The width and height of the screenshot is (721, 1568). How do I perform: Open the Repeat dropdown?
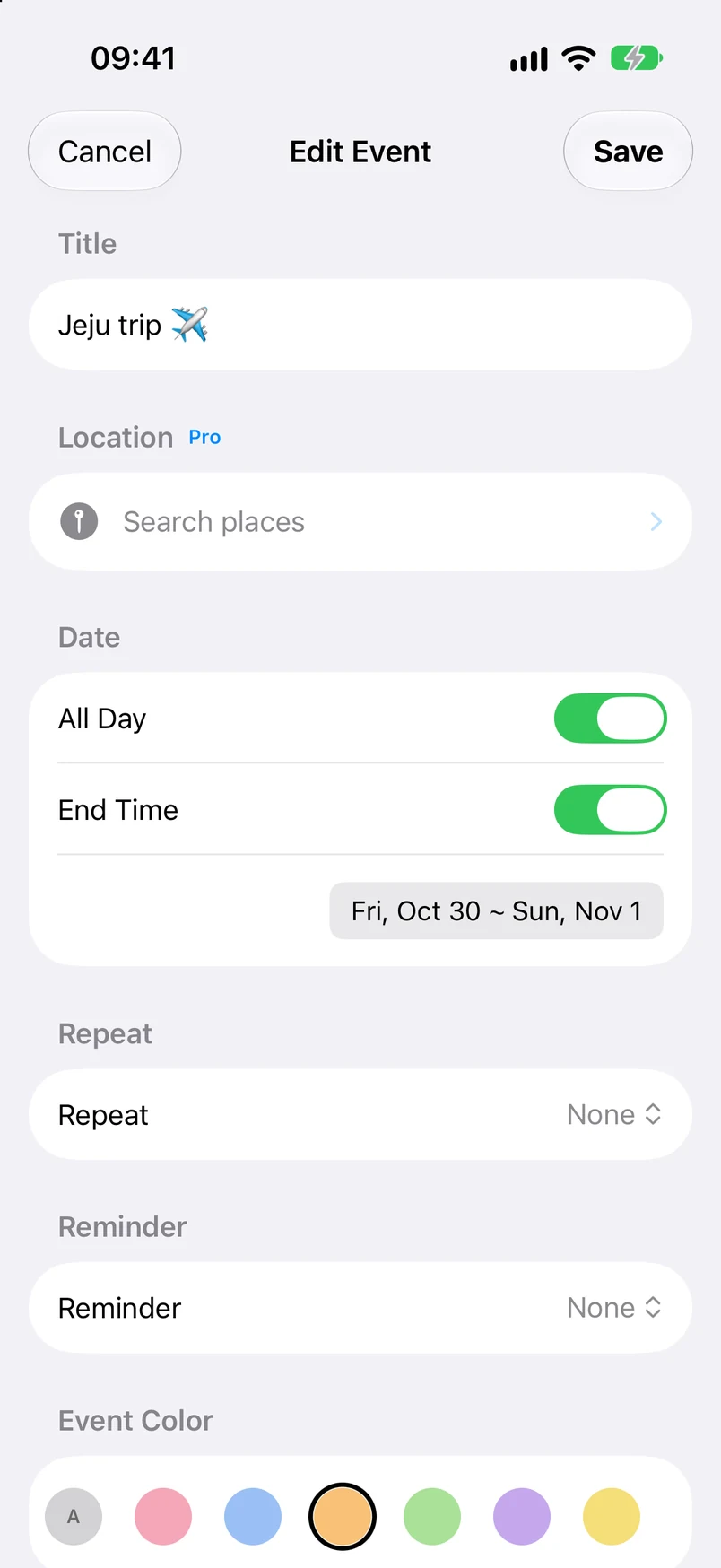[x=360, y=1114]
